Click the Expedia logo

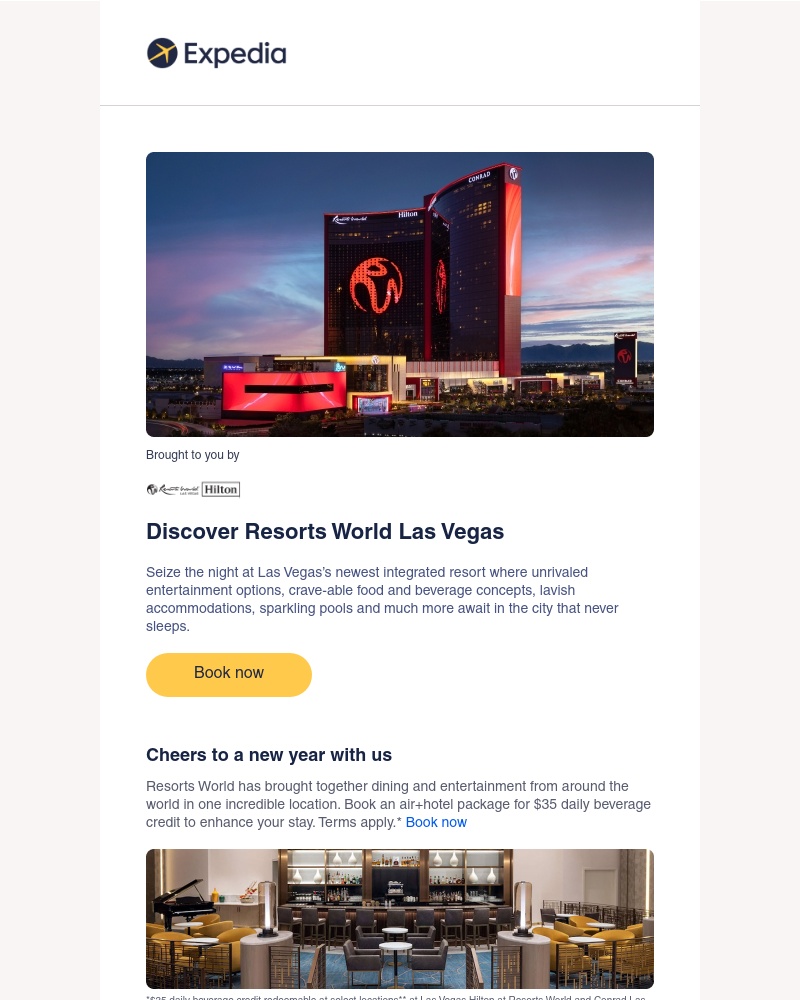click(216, 53)
